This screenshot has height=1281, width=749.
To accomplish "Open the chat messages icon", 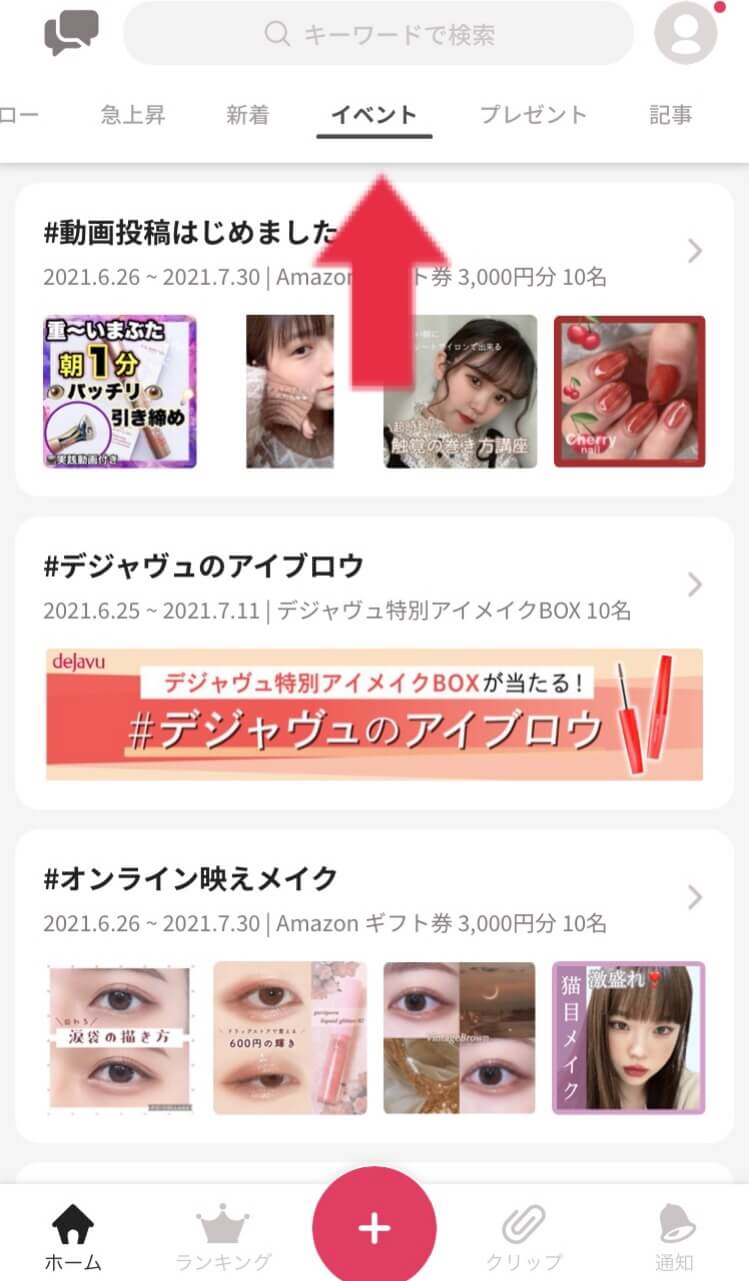I will point(72,33).
